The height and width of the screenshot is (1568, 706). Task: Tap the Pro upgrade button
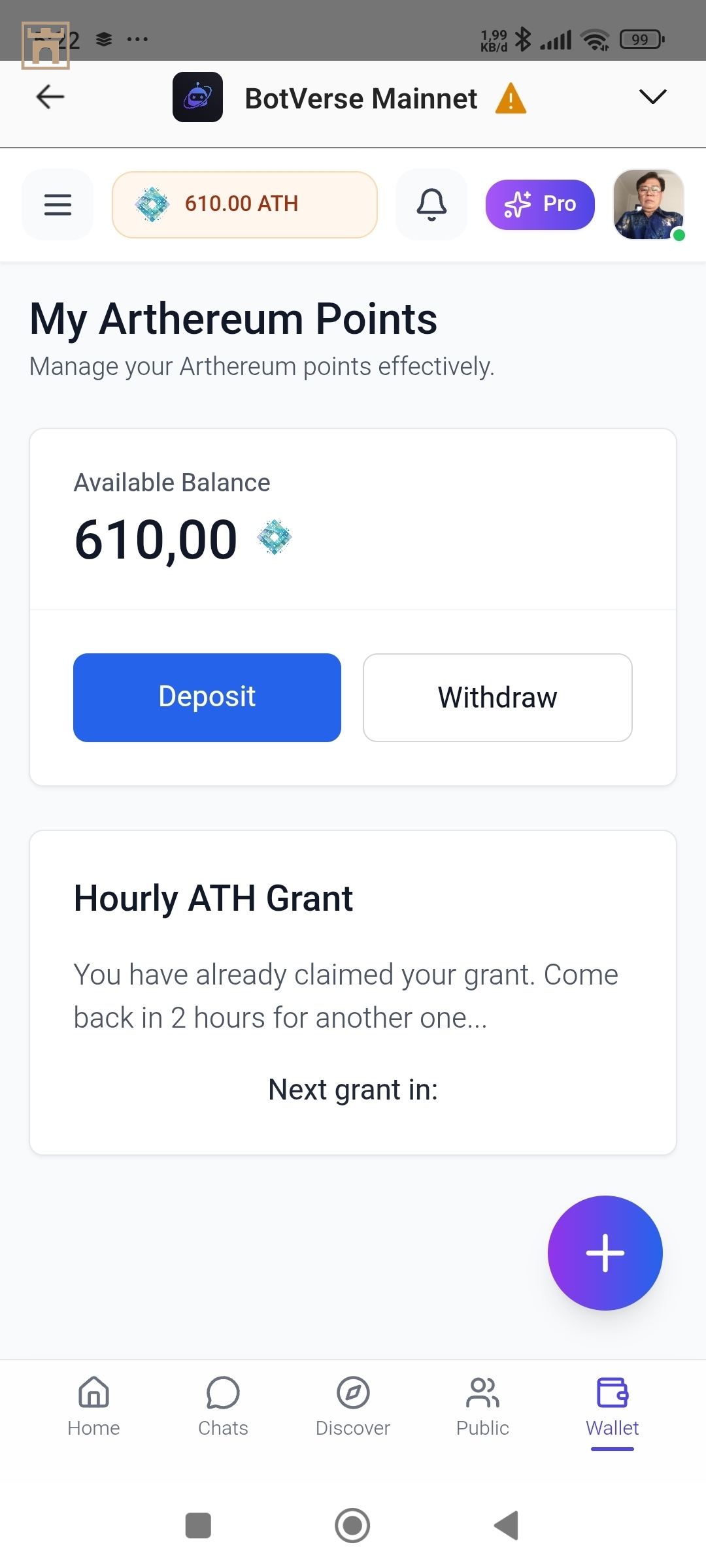(540, 204)
